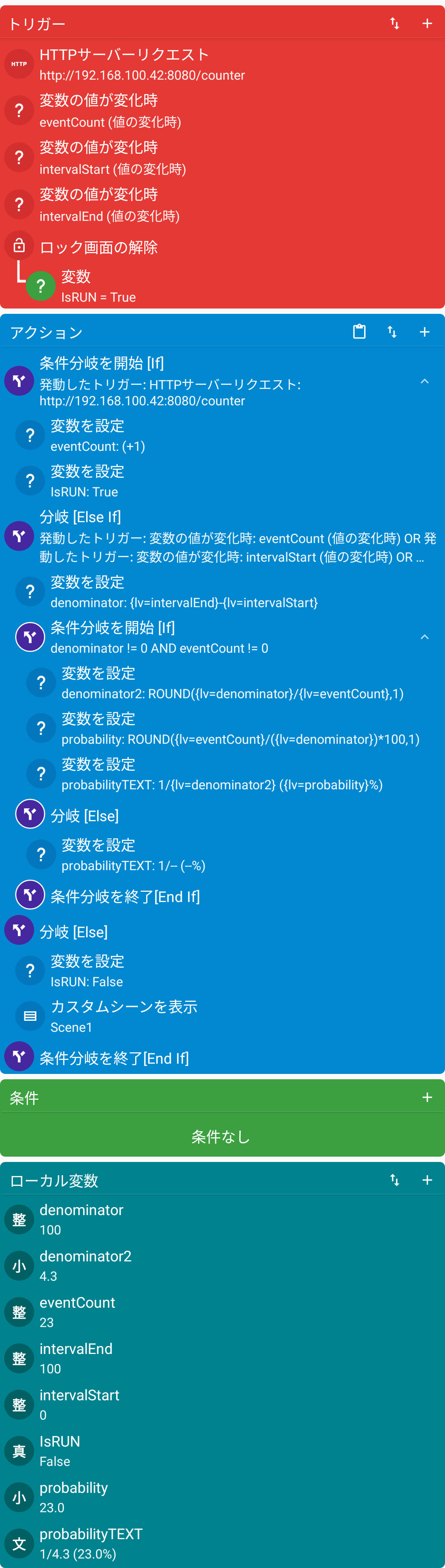Image resolution: width=445 pixels, height=1568 pixels.
Task: Reorder actions using the sort arrows
Action: tap(392, 331)
